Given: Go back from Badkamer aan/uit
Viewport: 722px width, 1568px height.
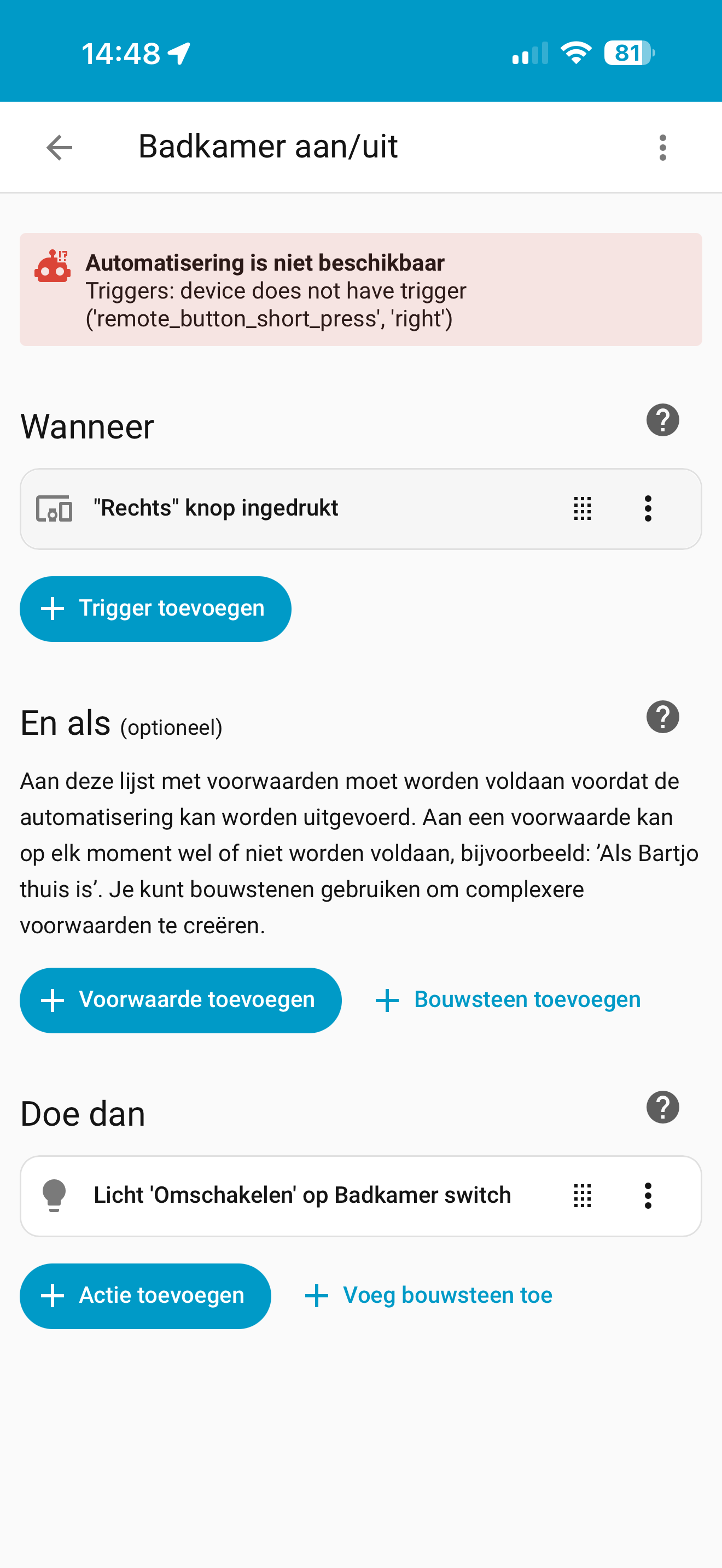Looking at the screenshot, I should coord(59,147).
